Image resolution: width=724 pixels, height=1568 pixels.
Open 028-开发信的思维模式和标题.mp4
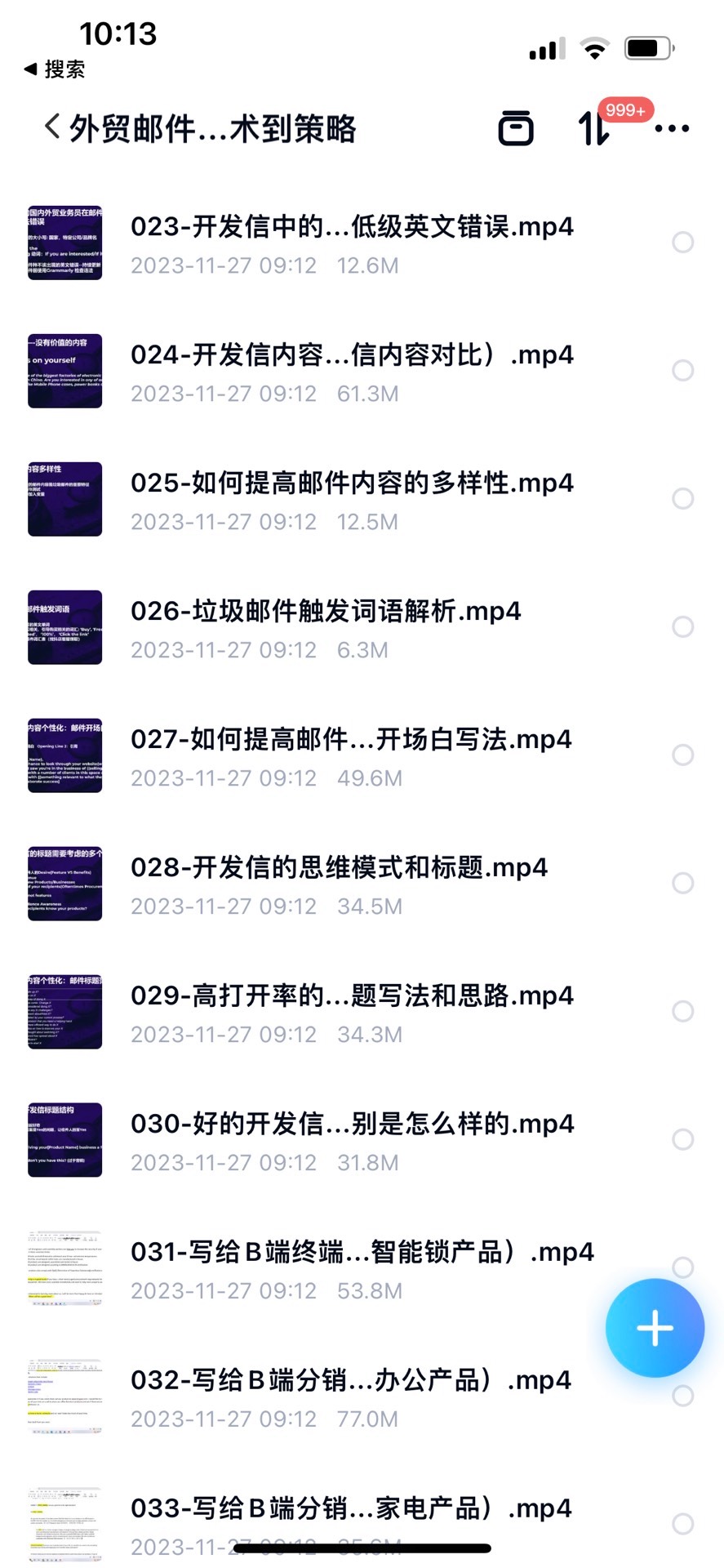click(339, 868)
